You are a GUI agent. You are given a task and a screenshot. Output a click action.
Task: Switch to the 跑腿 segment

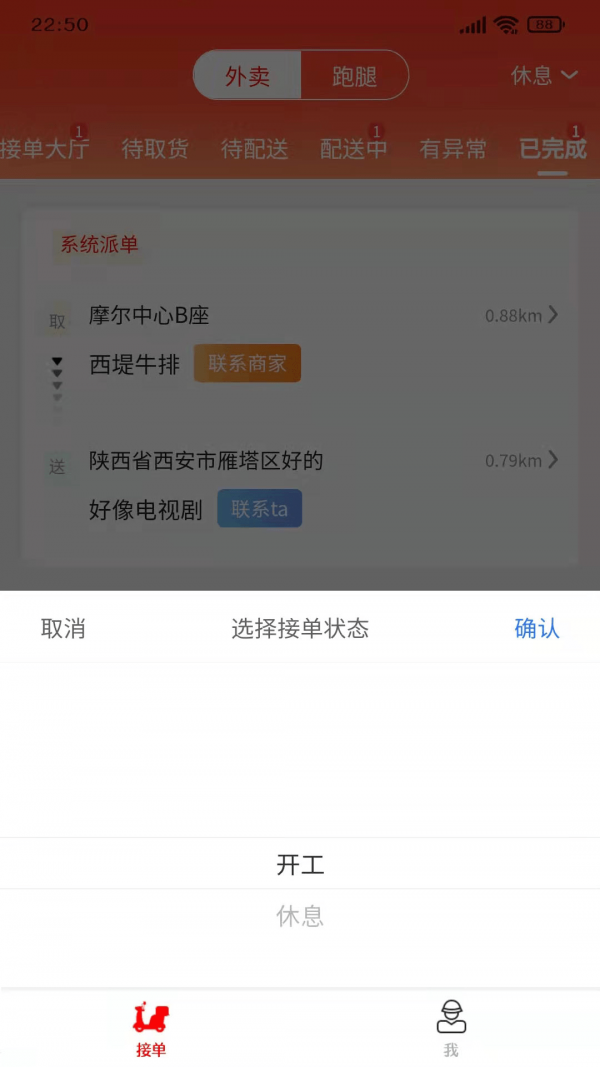coord(354,76)
